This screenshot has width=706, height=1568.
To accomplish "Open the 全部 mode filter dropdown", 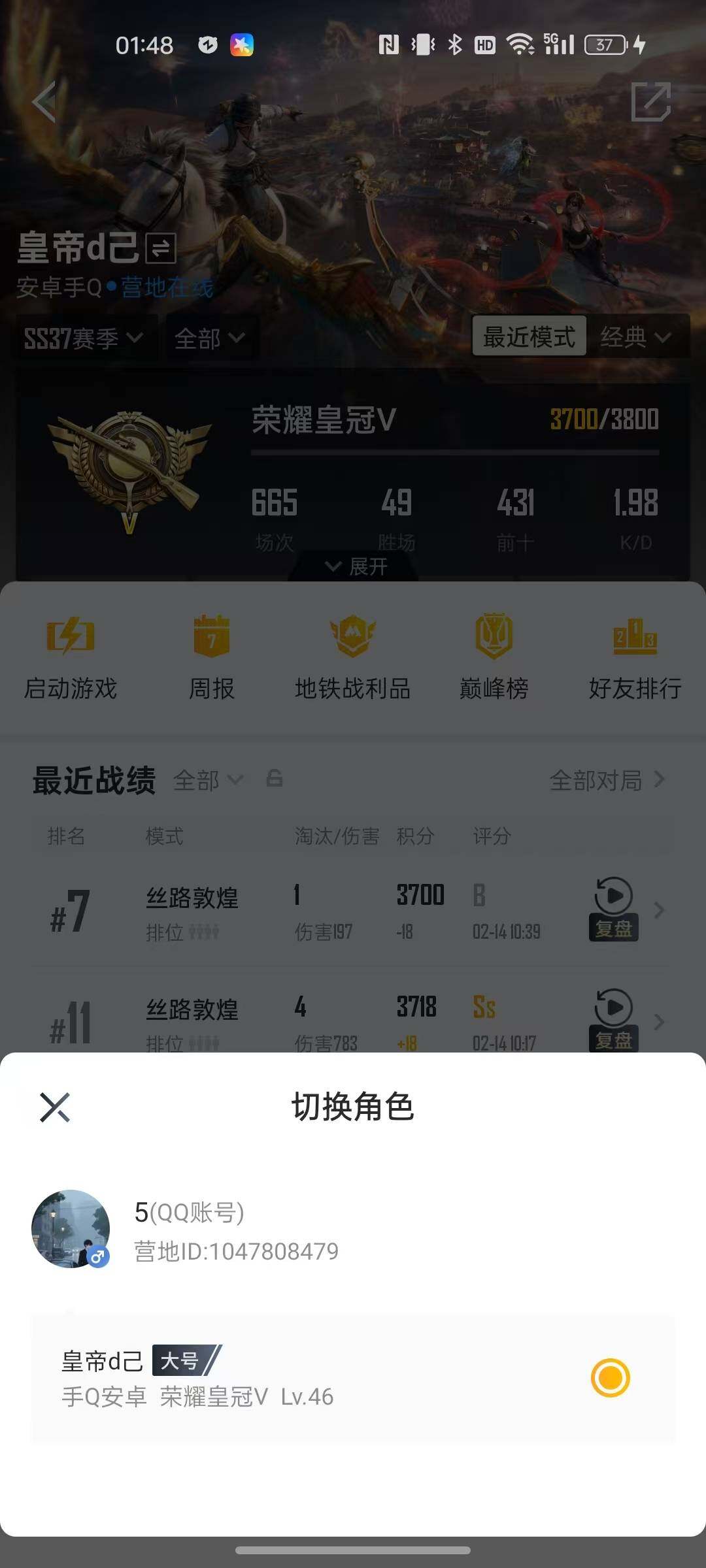I will (x=208, y=339).
